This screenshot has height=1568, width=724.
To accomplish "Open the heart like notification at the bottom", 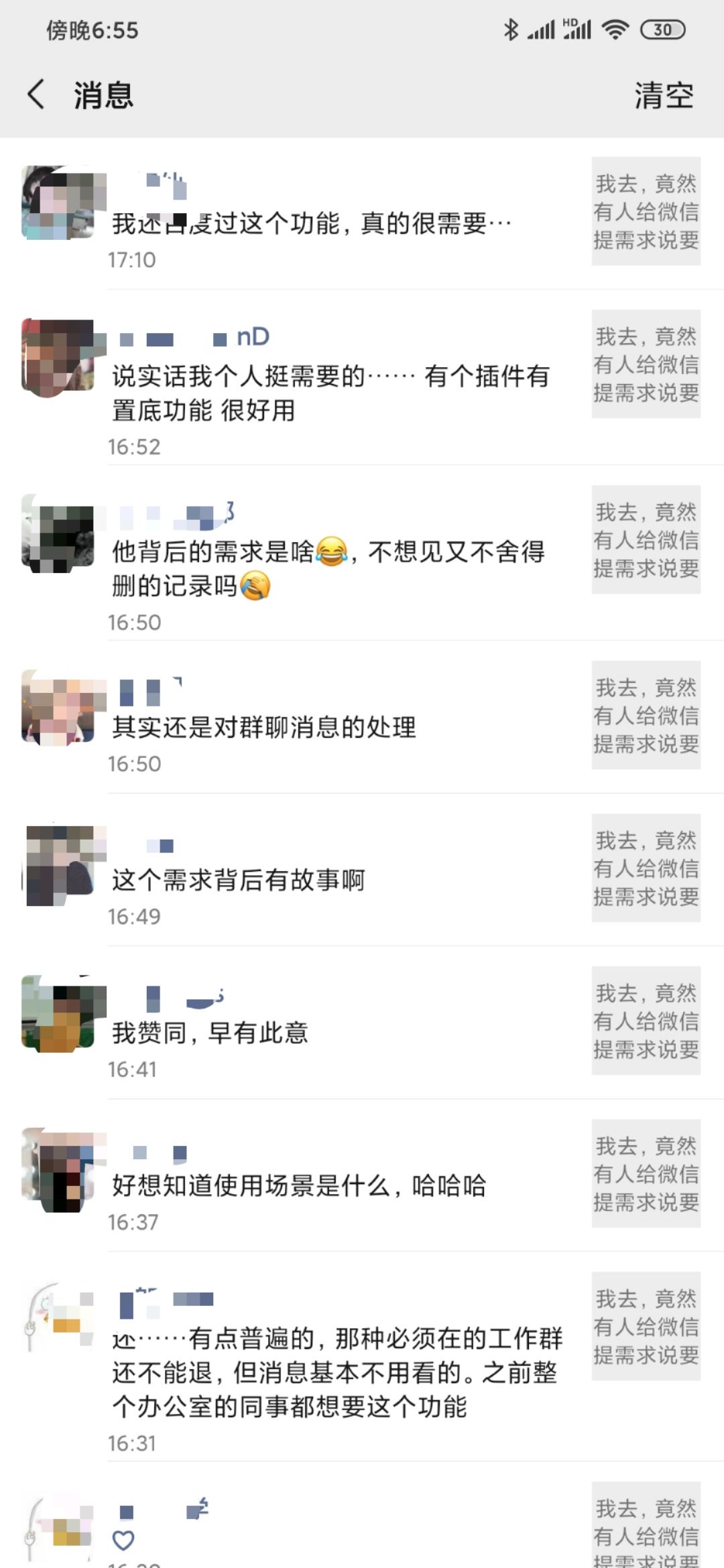I will [123, 1540].
